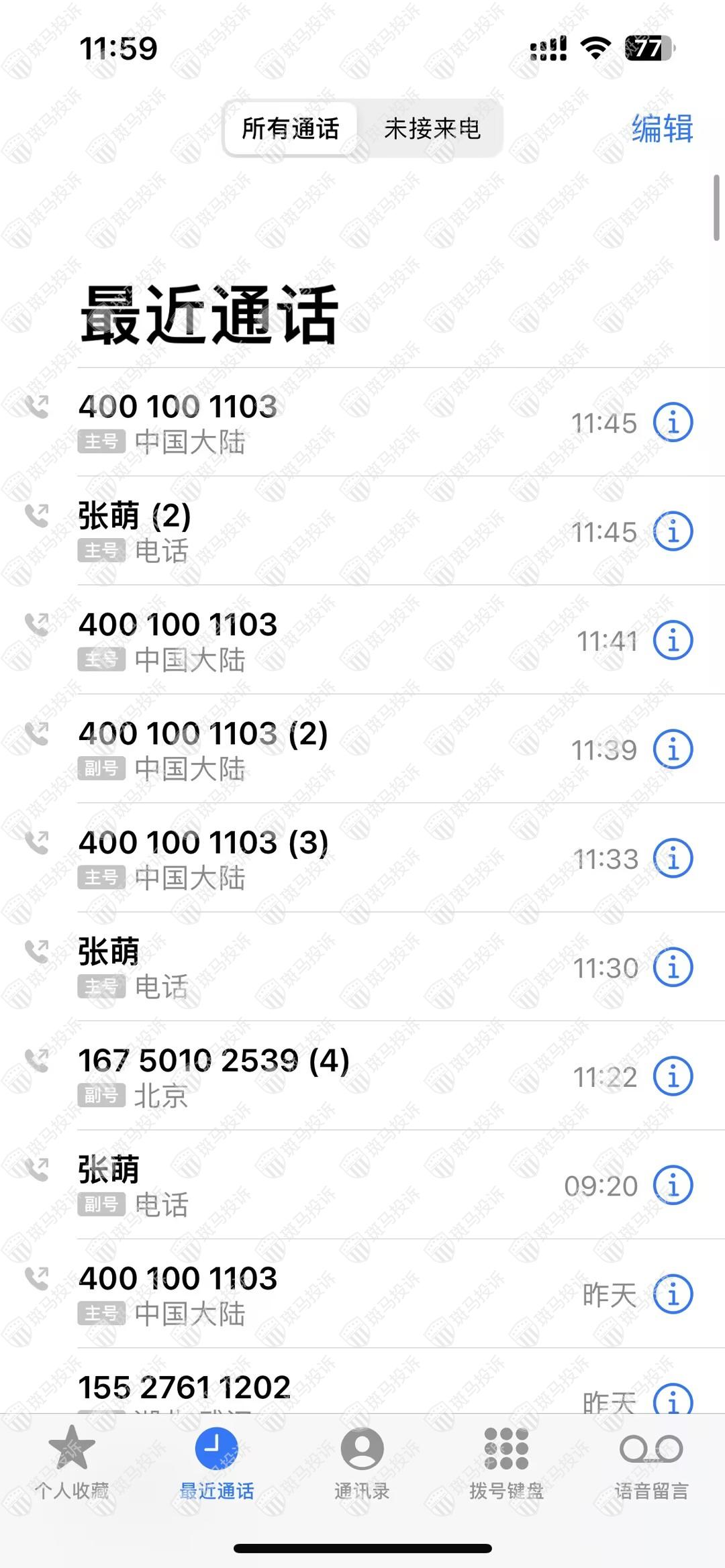Tap 编辑 to edit recent calls
This screenshot has width=725, height=1568.
pyautogui.click(x=662, y=128)
